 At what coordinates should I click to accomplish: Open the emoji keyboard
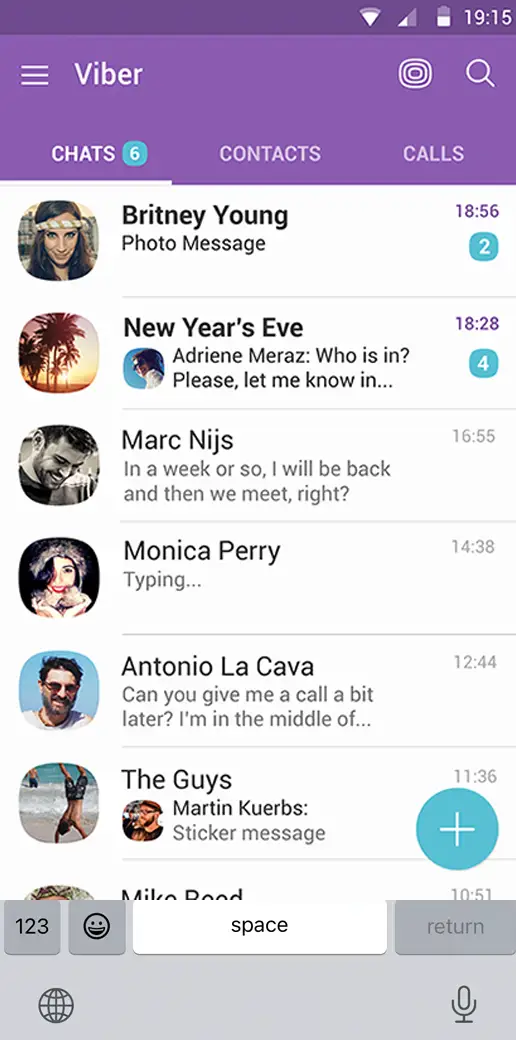tap(97, 927)
